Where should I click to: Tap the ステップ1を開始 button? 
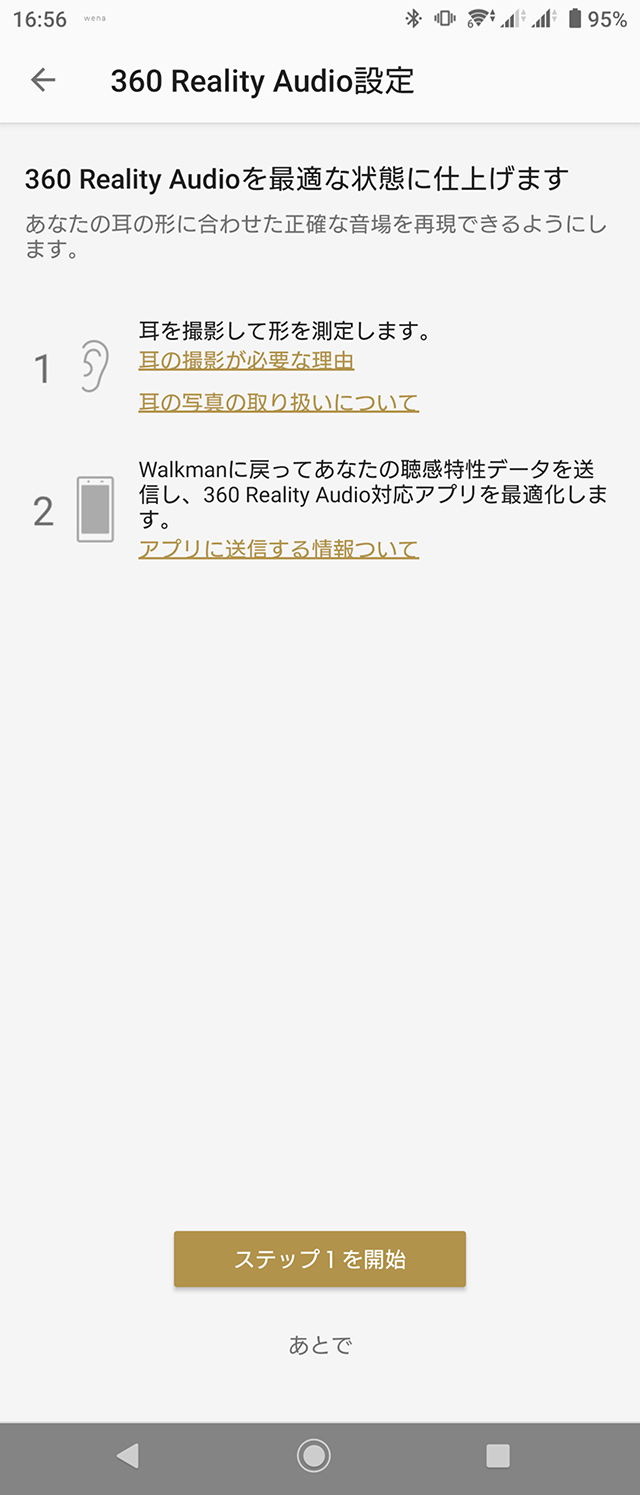(x=320, y=1259)
